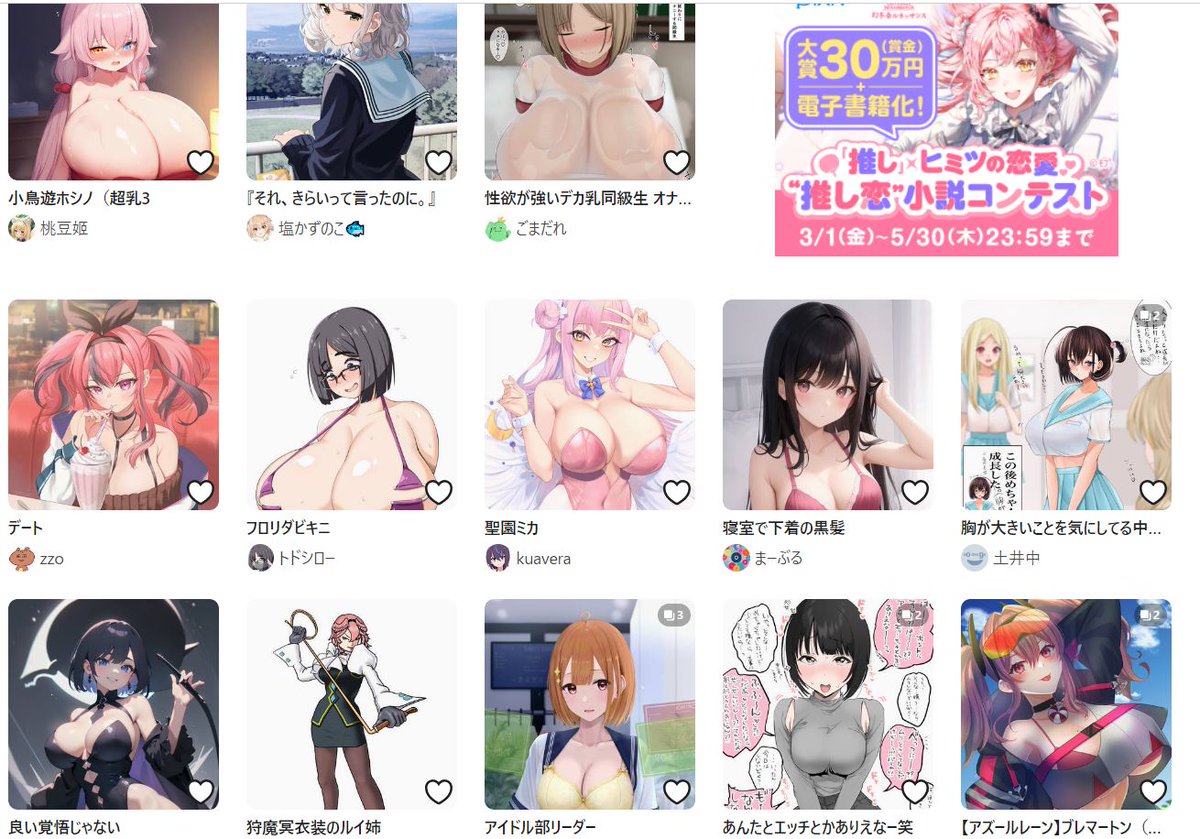Visit artist まーぶる's profile

[x=777, y=558]
